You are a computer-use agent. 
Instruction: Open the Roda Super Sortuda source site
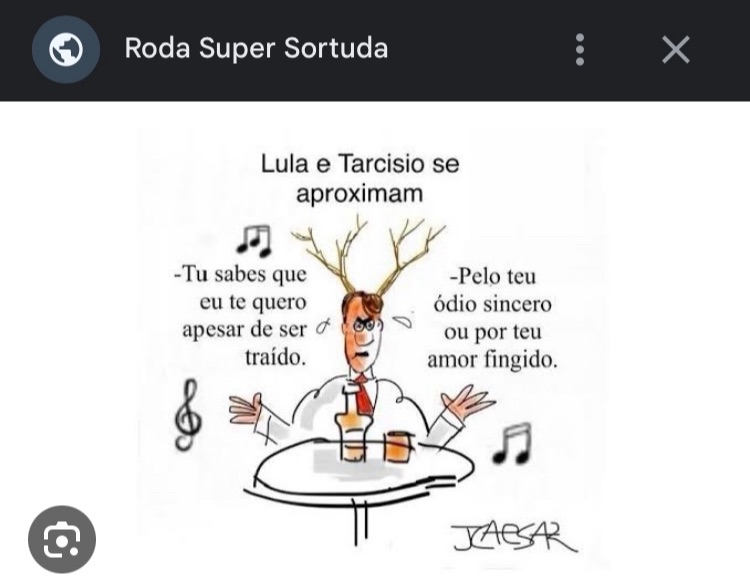[x=256, y=49]
